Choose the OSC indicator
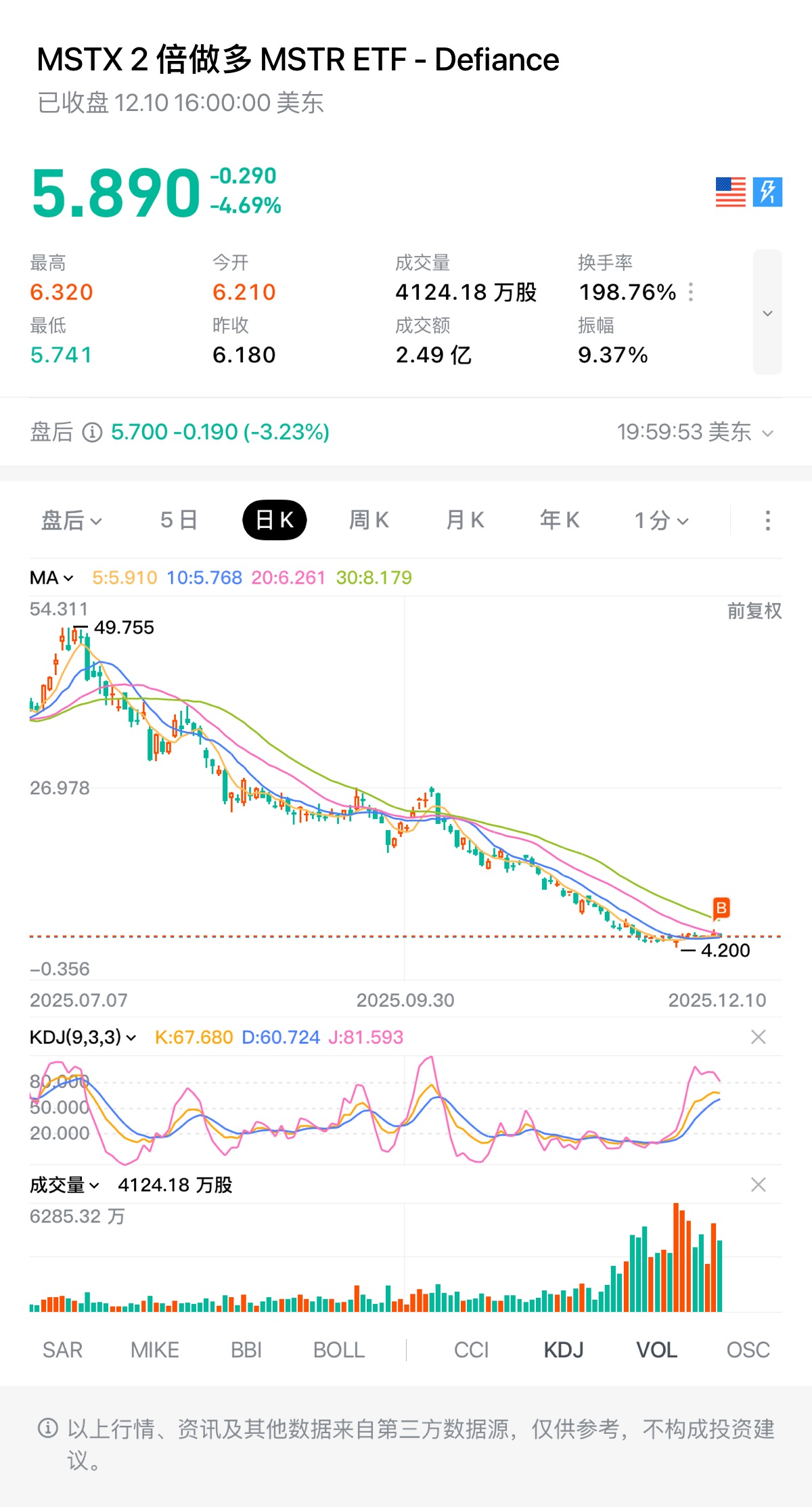The image size is (812, 1507). point(748,1350)
